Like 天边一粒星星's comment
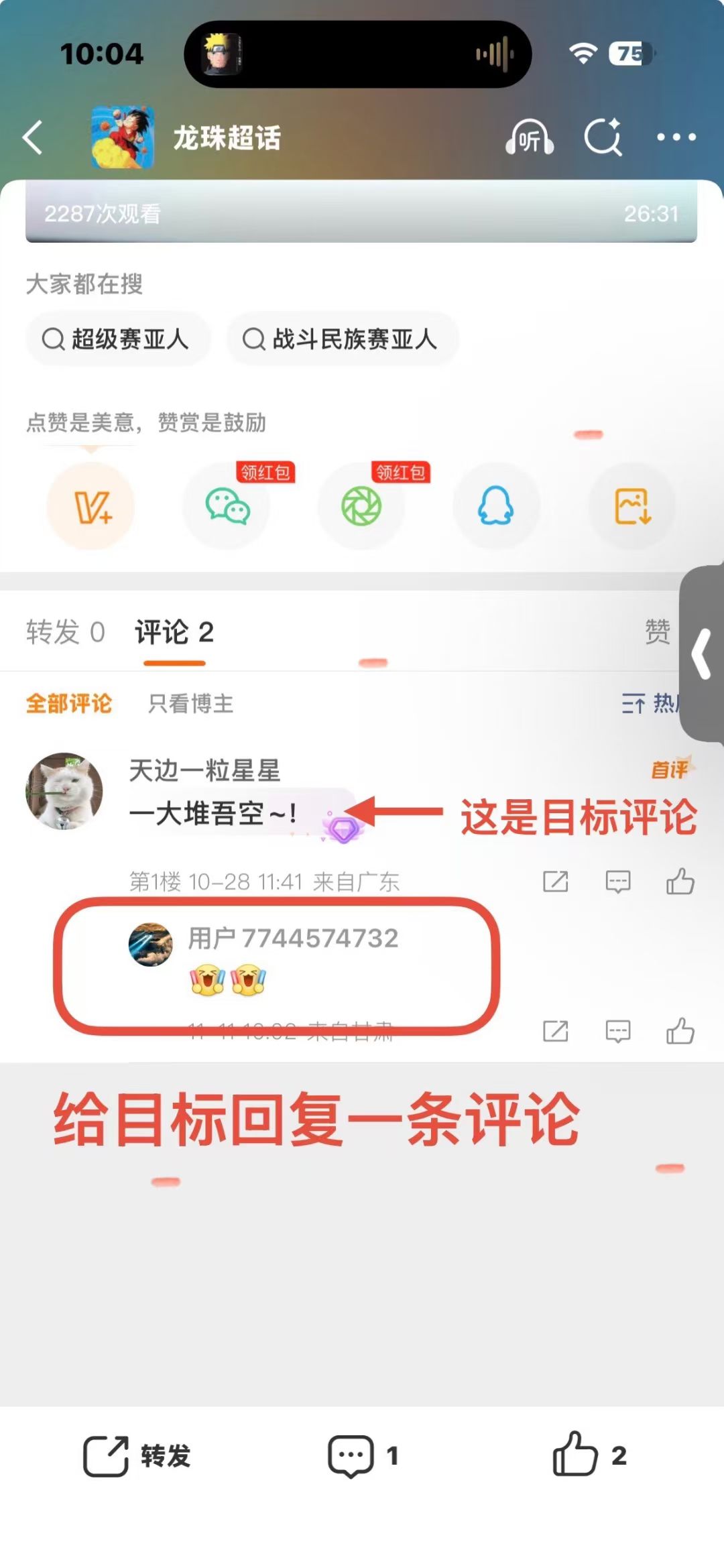Screen dimensions: 724x1568 point(680,882)
